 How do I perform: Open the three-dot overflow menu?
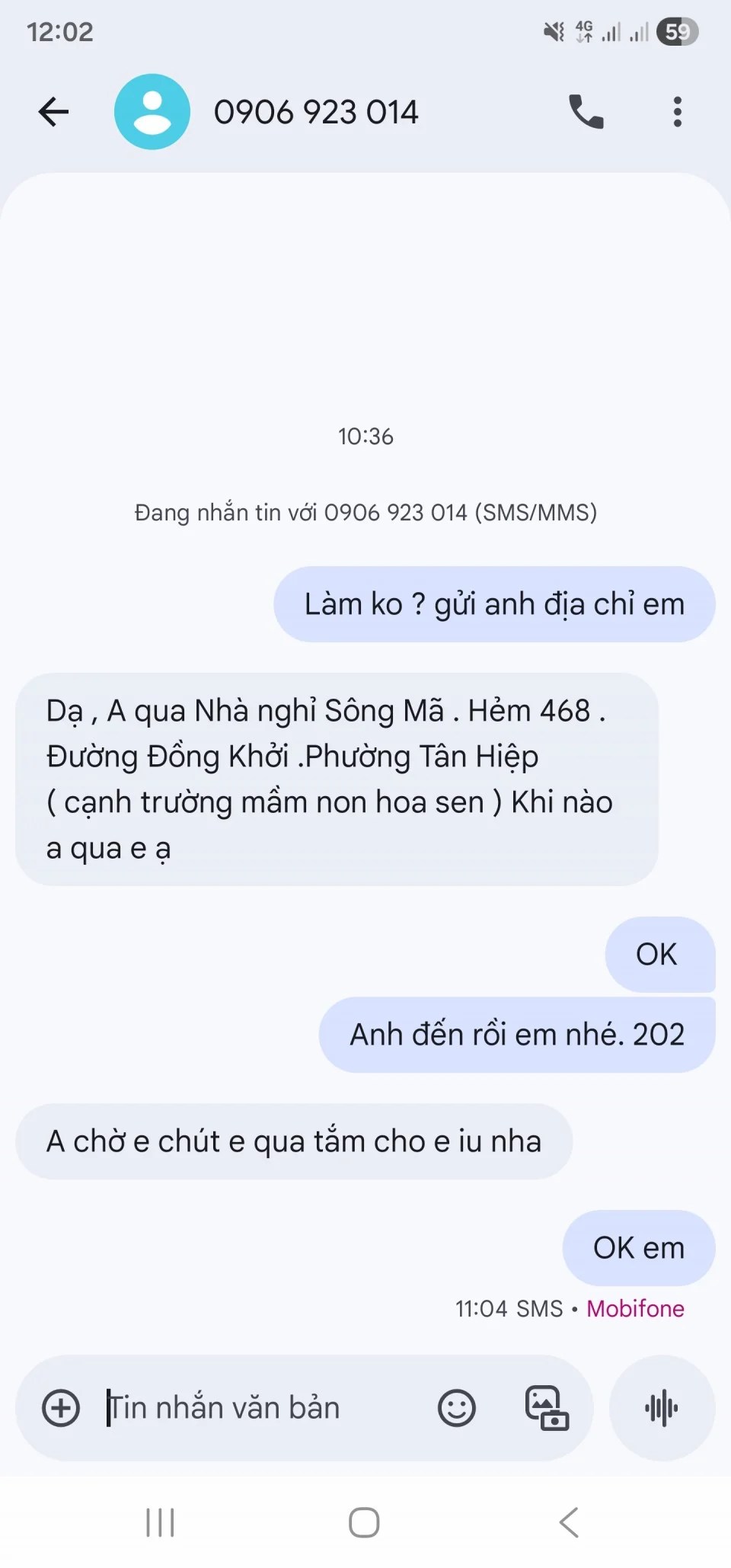tap(677, 112)
